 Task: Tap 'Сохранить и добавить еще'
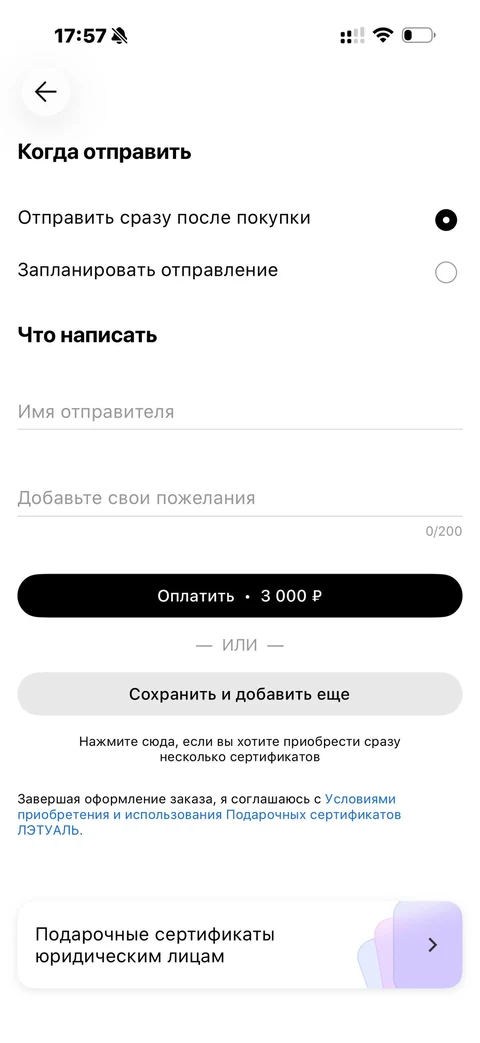click(x=239, y=694)
